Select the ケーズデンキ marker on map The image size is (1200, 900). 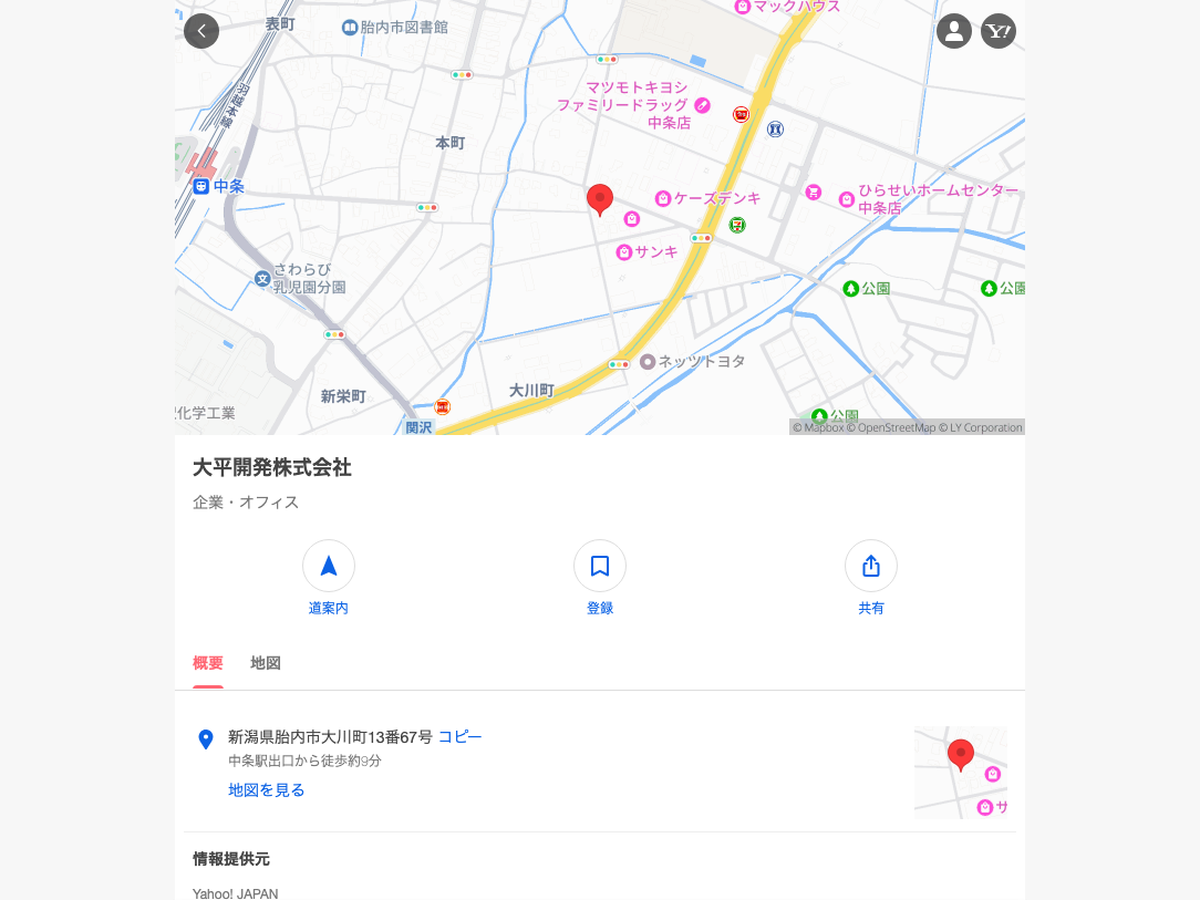(x=662, y=199)
